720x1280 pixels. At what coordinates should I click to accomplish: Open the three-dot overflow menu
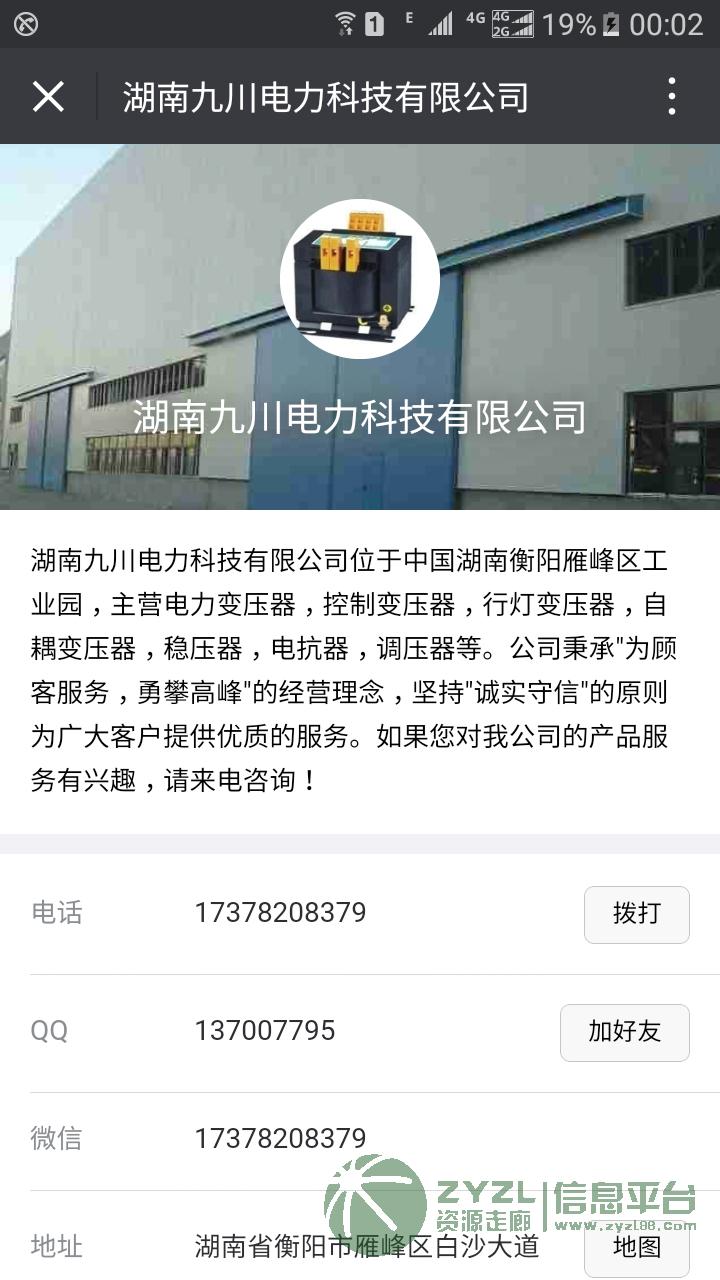point(672,97)
